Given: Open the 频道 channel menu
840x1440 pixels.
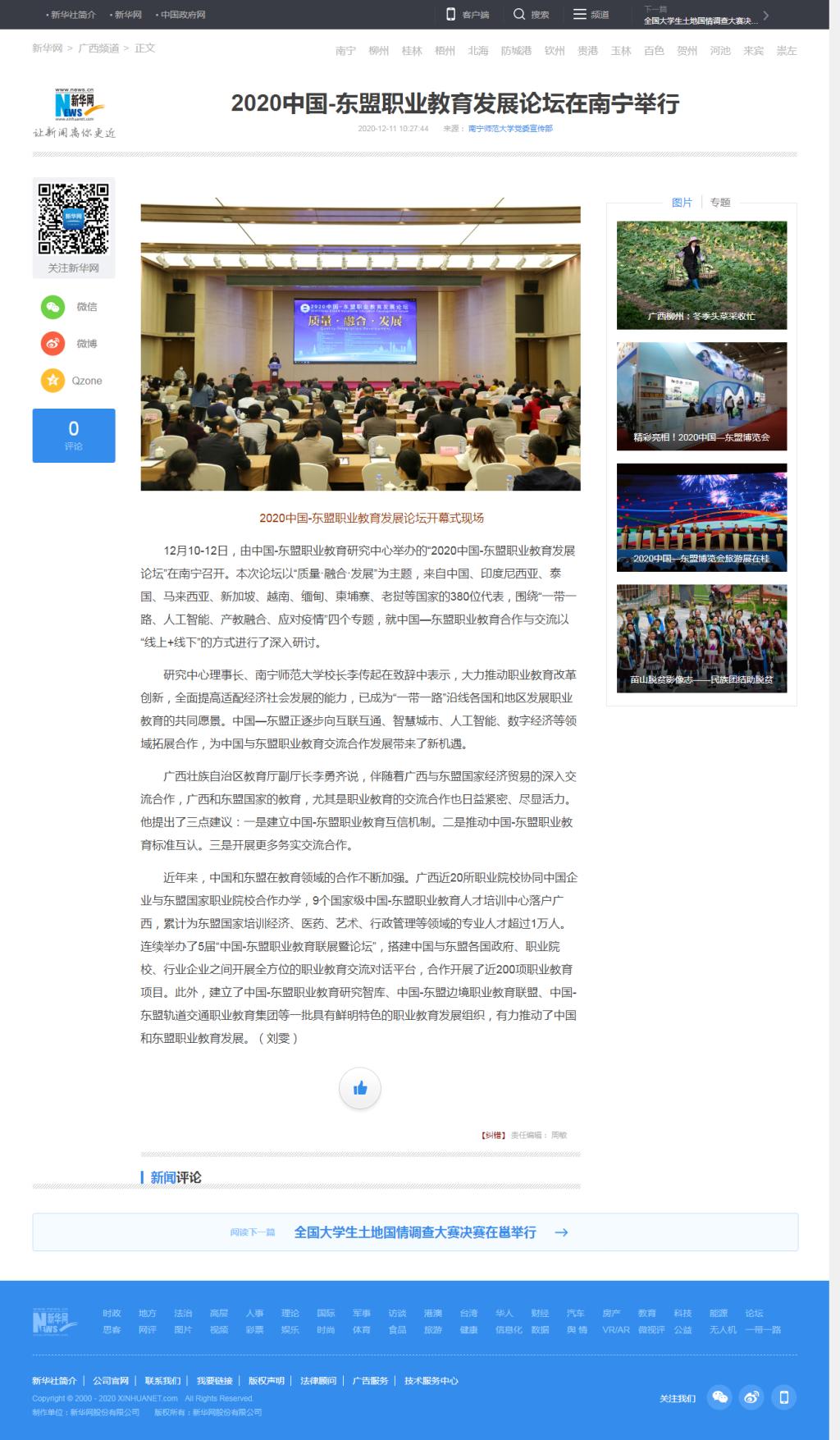Looking at the screenshot, I should coord(591,15).
